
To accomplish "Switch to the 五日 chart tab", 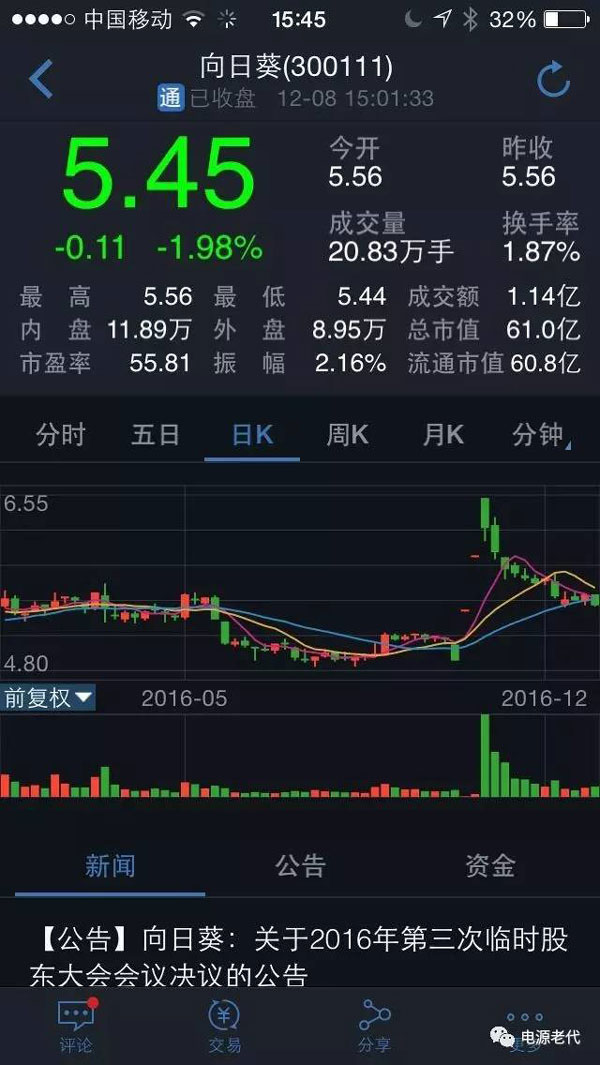I will (155, 435).
